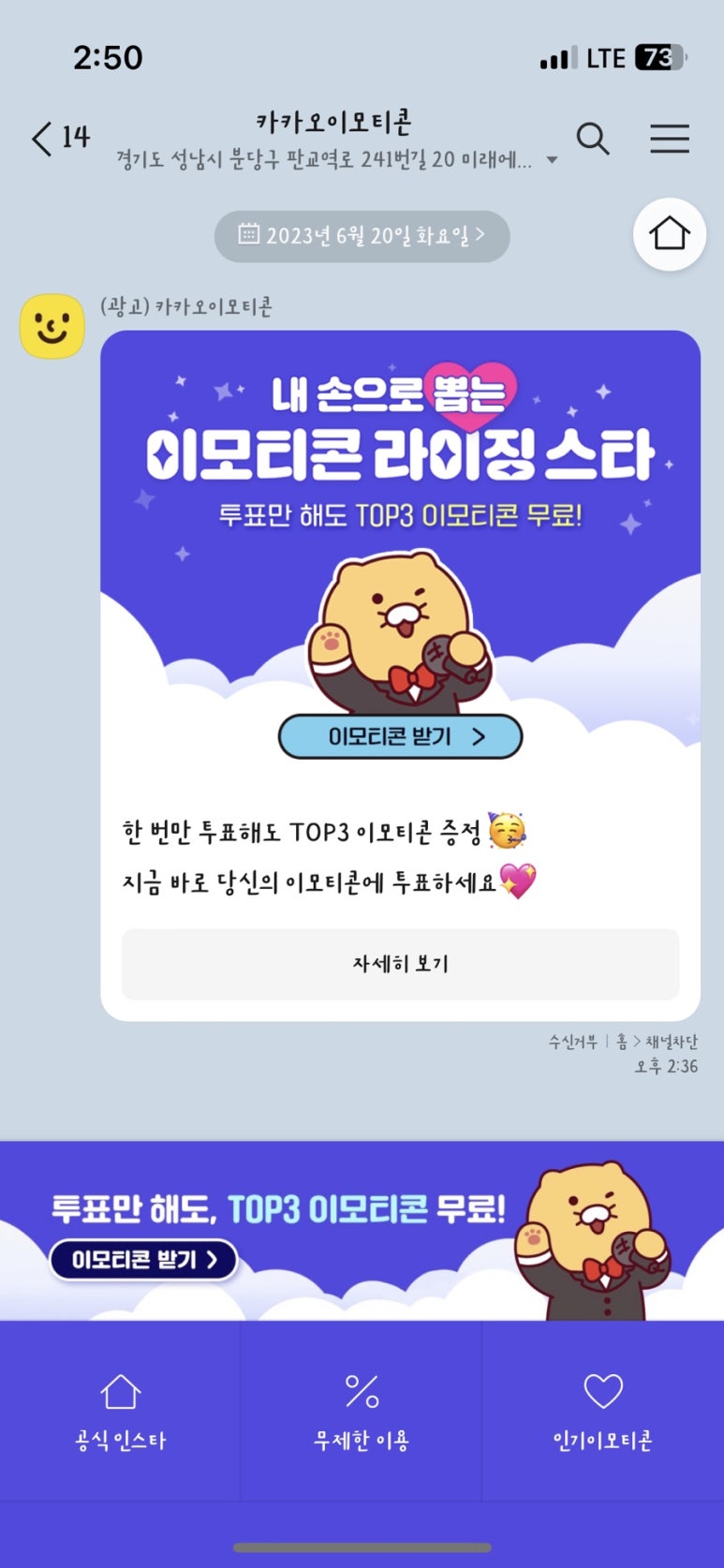Tap 자세히 보기 button

coord(400,964)
